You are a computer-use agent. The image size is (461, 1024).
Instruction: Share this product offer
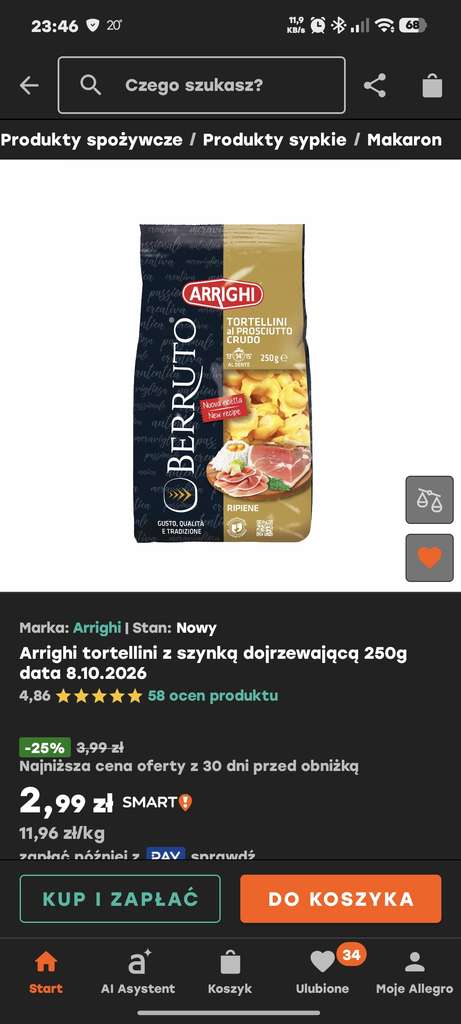[375, 86]
